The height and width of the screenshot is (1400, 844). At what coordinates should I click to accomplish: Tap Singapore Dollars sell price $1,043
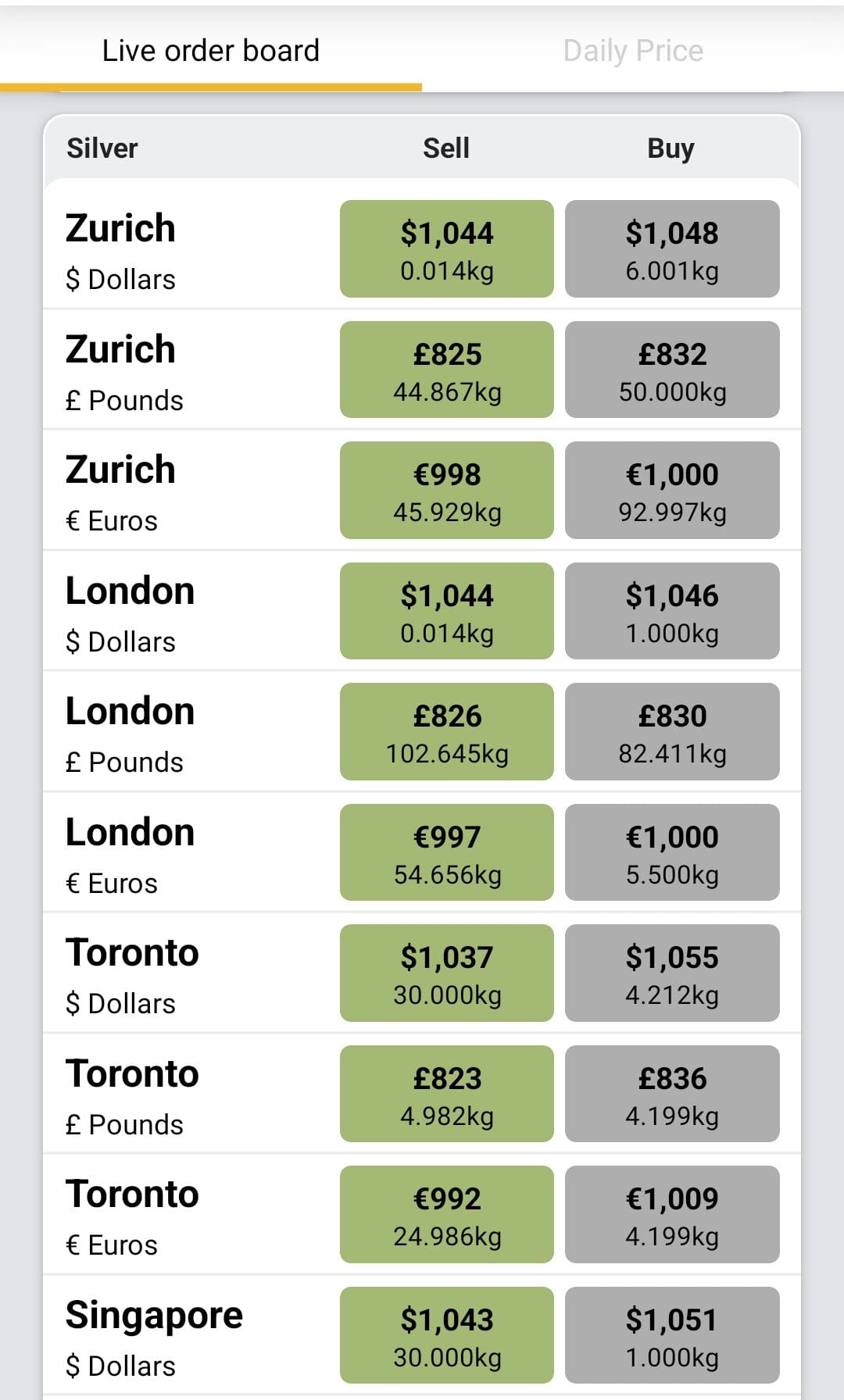[x=447, y=1335]
